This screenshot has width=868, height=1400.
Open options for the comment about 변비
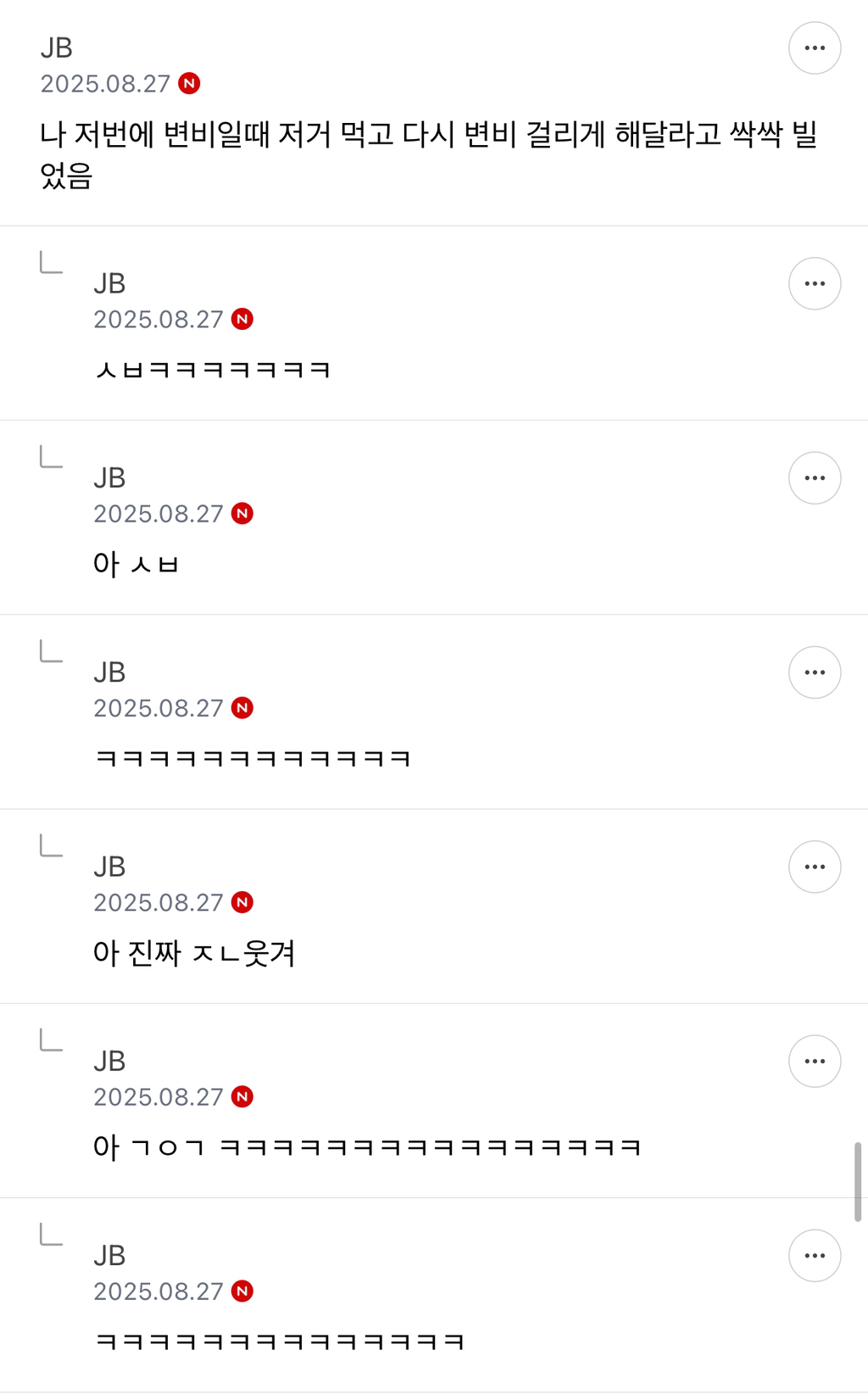pos(814,48)
